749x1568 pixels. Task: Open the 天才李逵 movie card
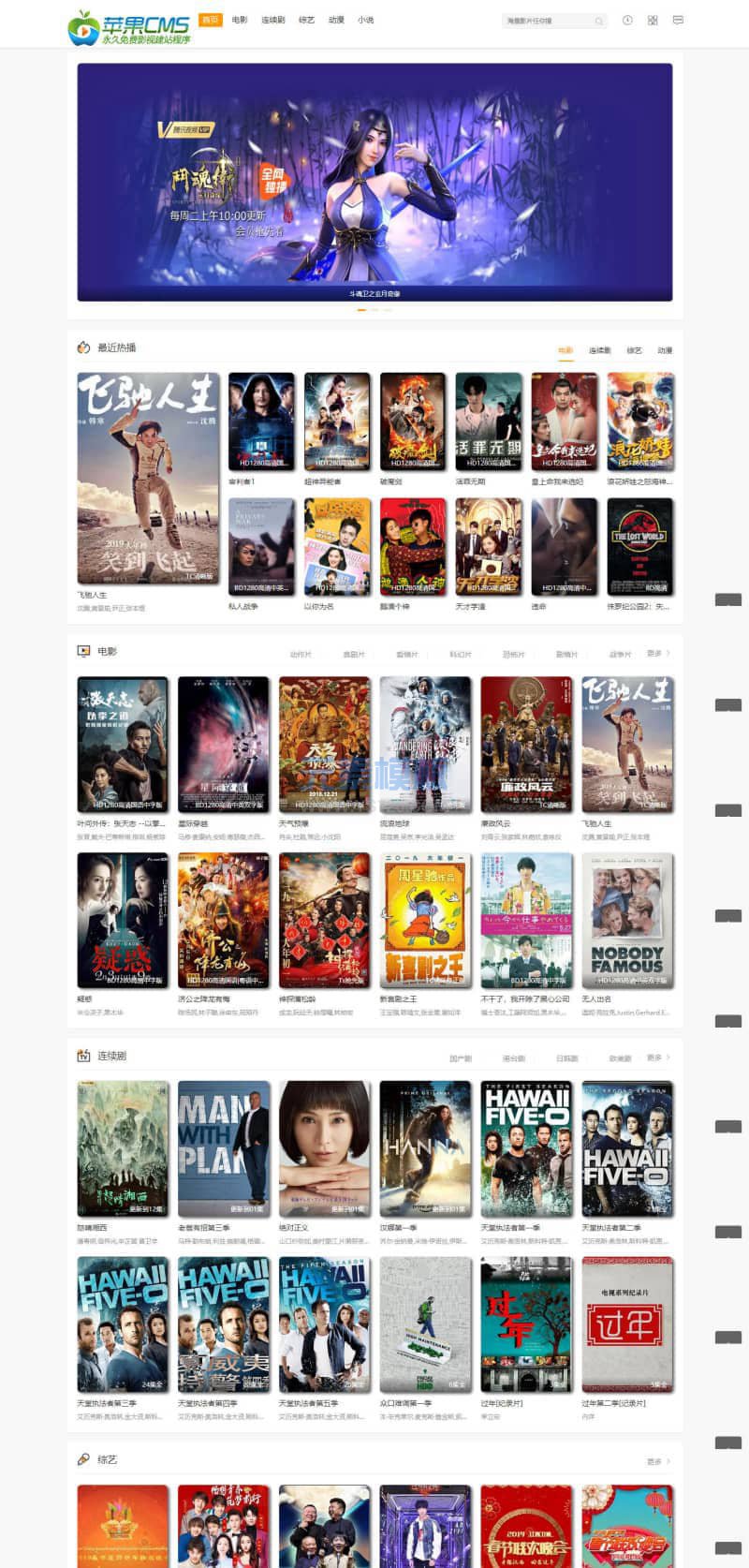[489, 546]
